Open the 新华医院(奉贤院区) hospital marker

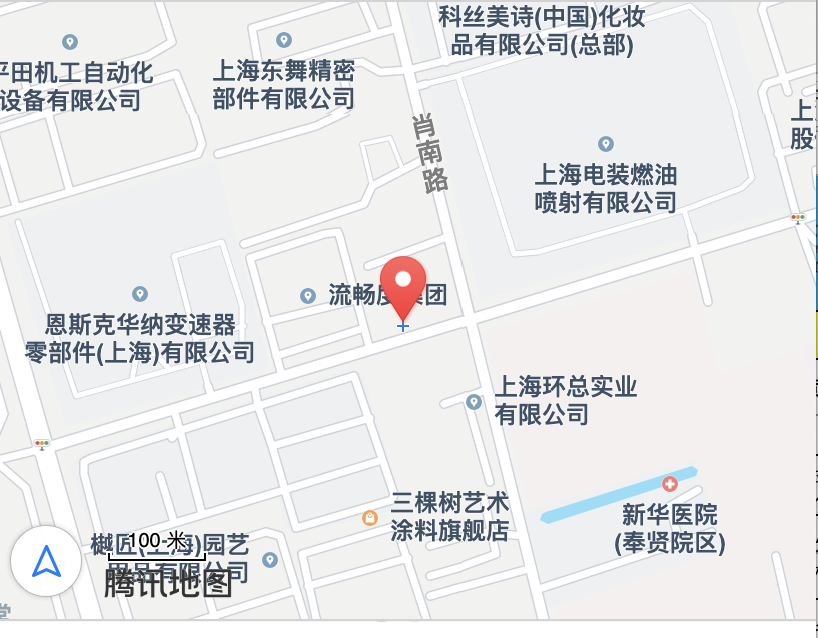click(669, 484)
